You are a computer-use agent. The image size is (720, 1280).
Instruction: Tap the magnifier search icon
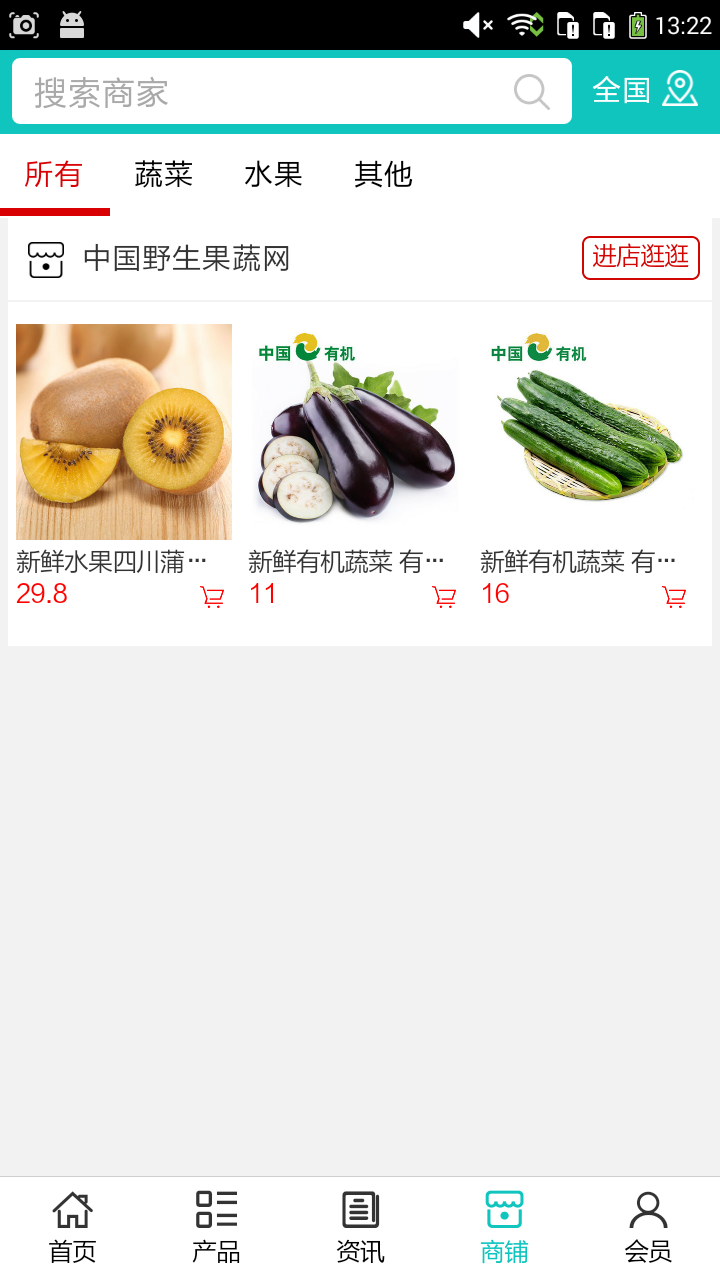click(532, 92)
